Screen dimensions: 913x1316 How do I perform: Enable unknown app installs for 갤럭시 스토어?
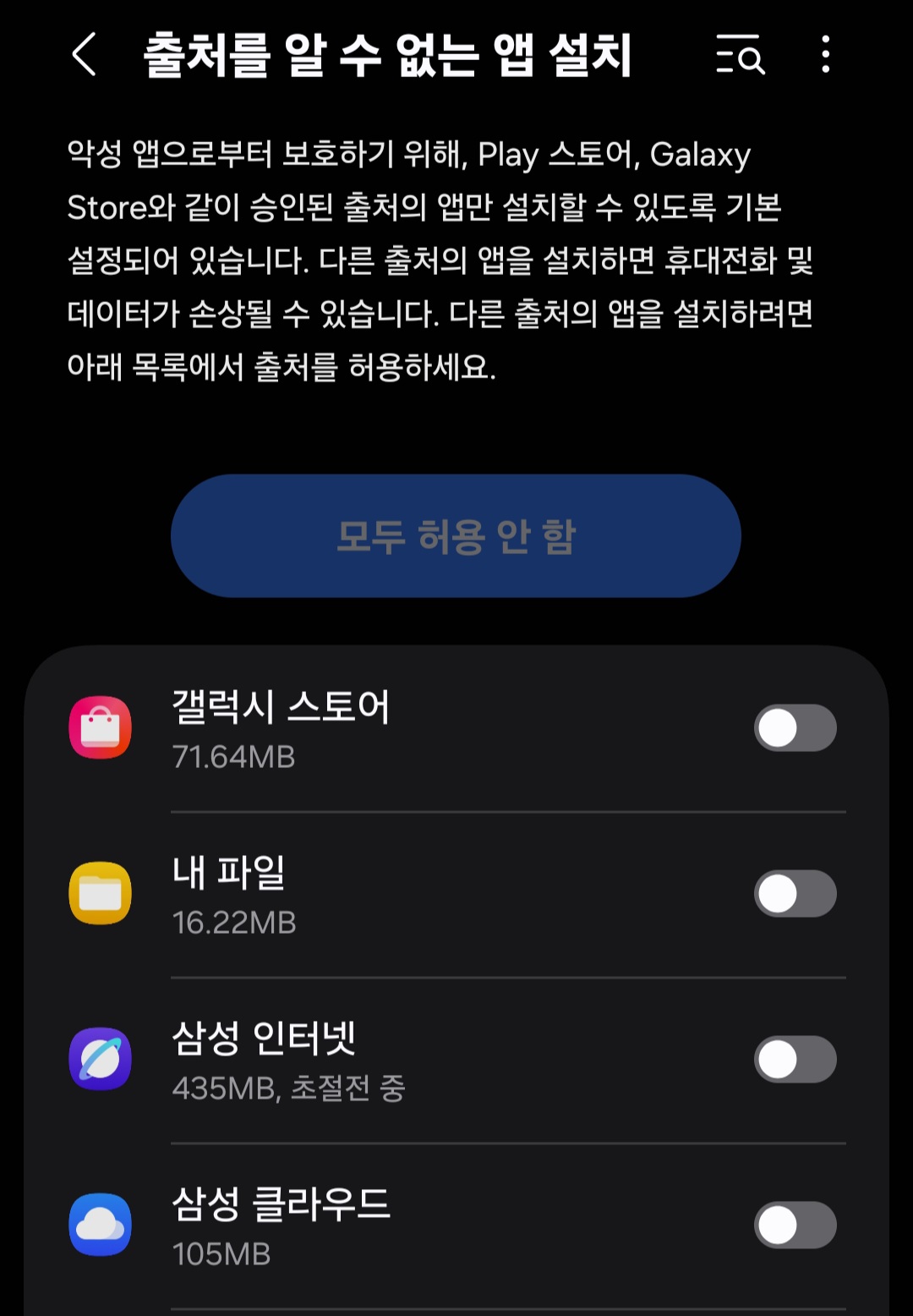(x=795, y=728)
